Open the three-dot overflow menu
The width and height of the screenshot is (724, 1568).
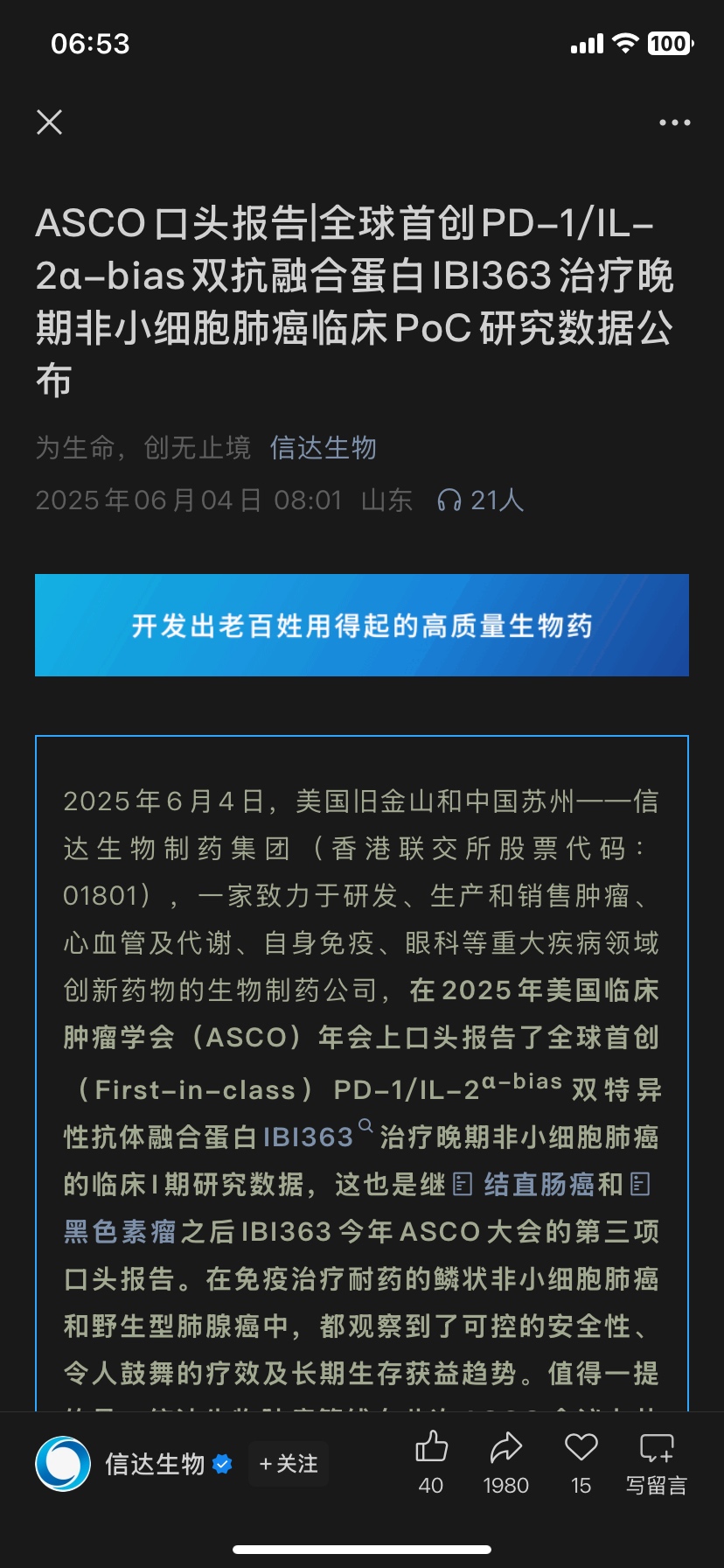pos(674,122)
